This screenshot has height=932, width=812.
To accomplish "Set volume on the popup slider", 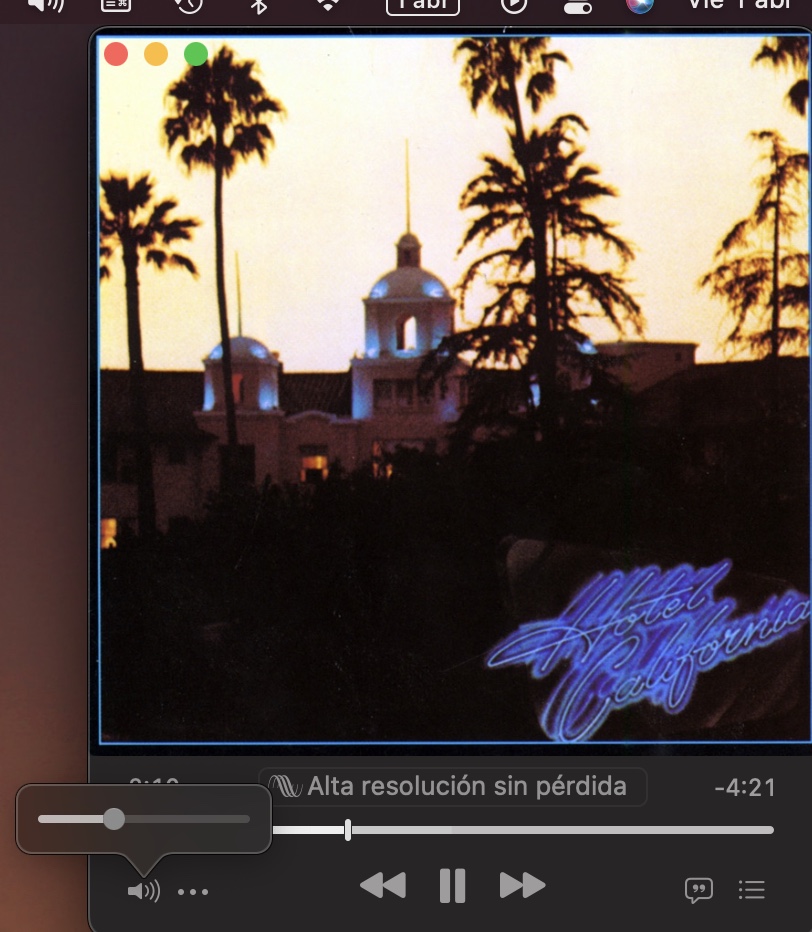I will coord(114,819).
